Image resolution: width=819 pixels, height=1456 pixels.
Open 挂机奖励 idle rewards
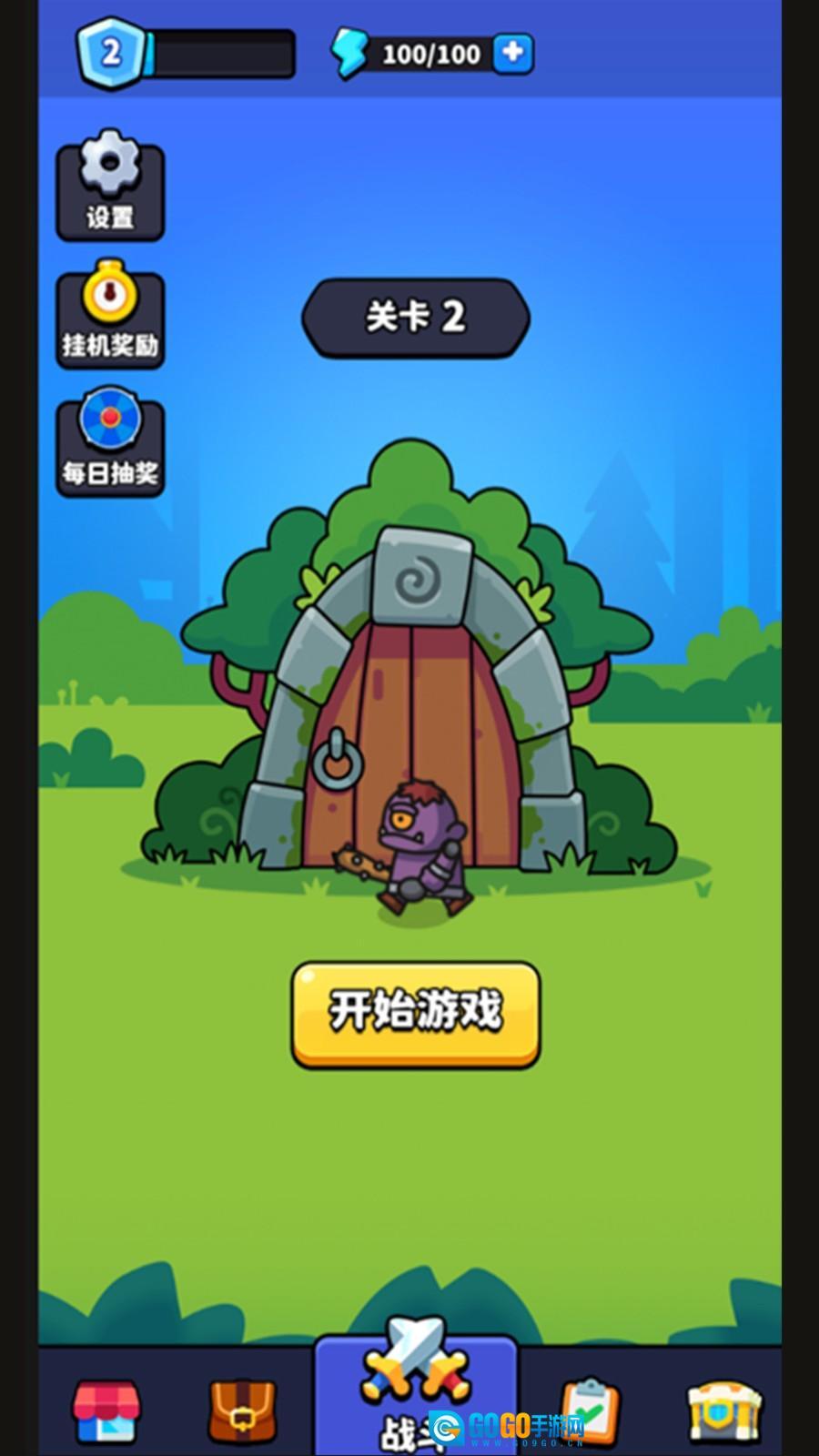click(110, 315)
